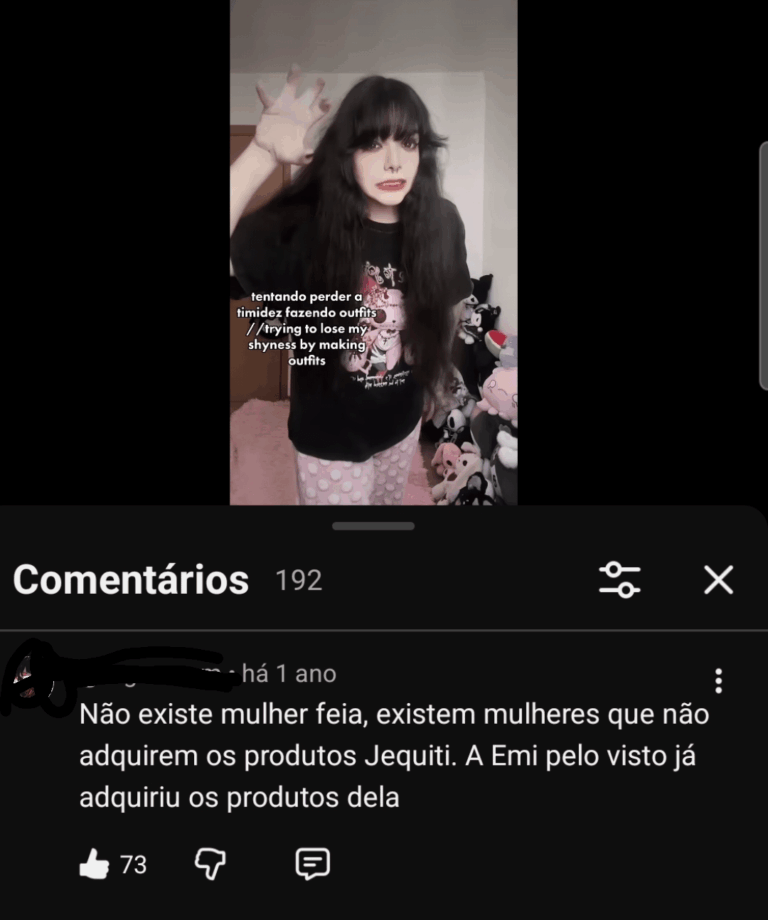Close the Comentários panel
Viewport: 768px width, 920px height.
[x=718, y=579]
